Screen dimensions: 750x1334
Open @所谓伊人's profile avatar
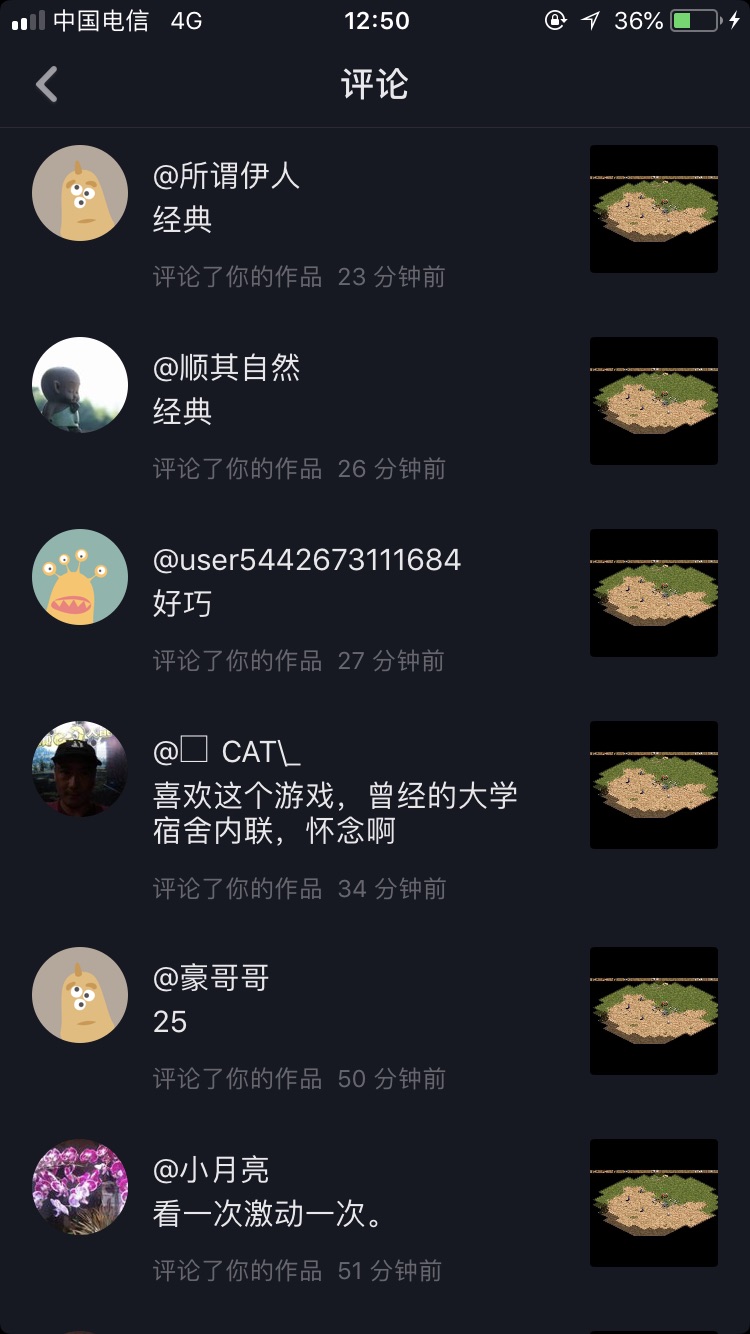click(x=80, y=193)
